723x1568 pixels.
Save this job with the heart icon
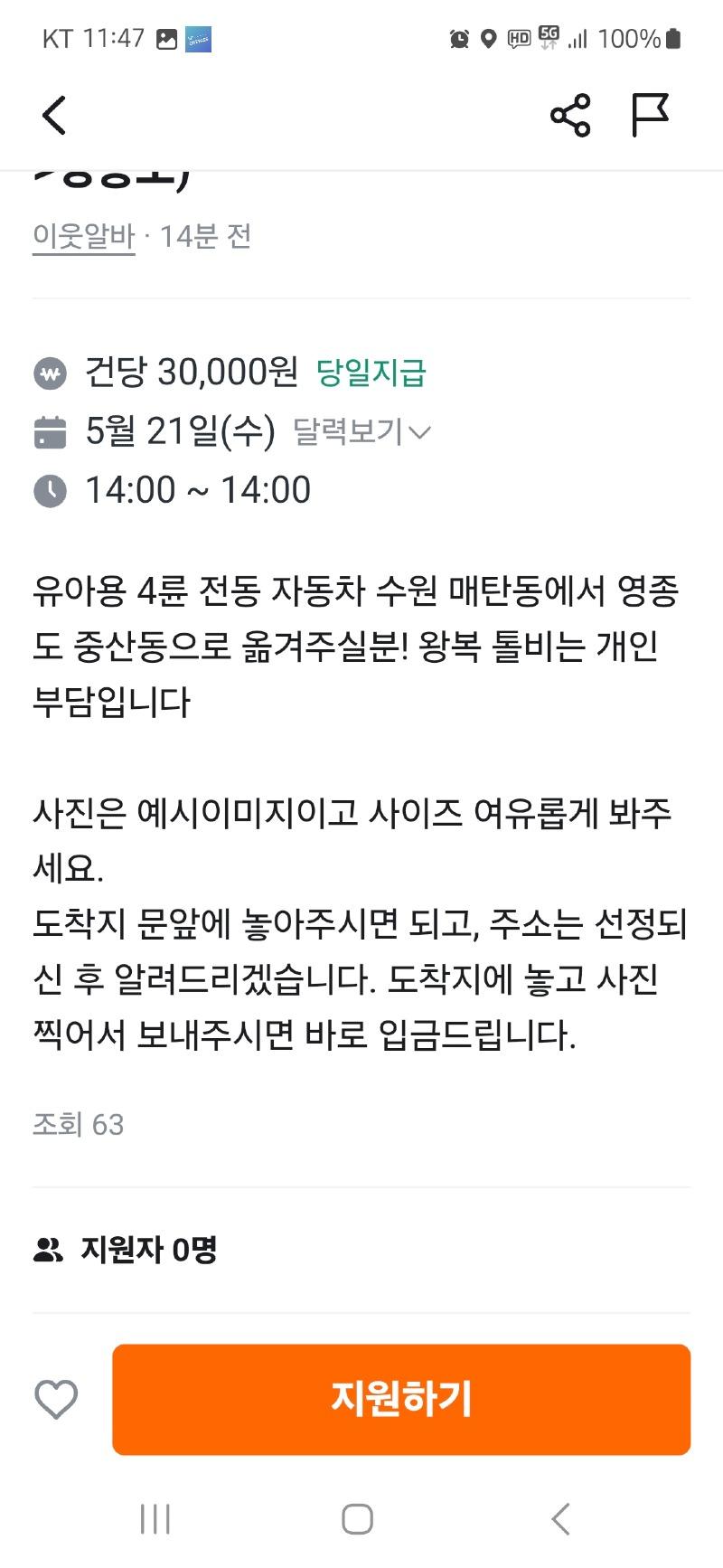click(56, 1399)
